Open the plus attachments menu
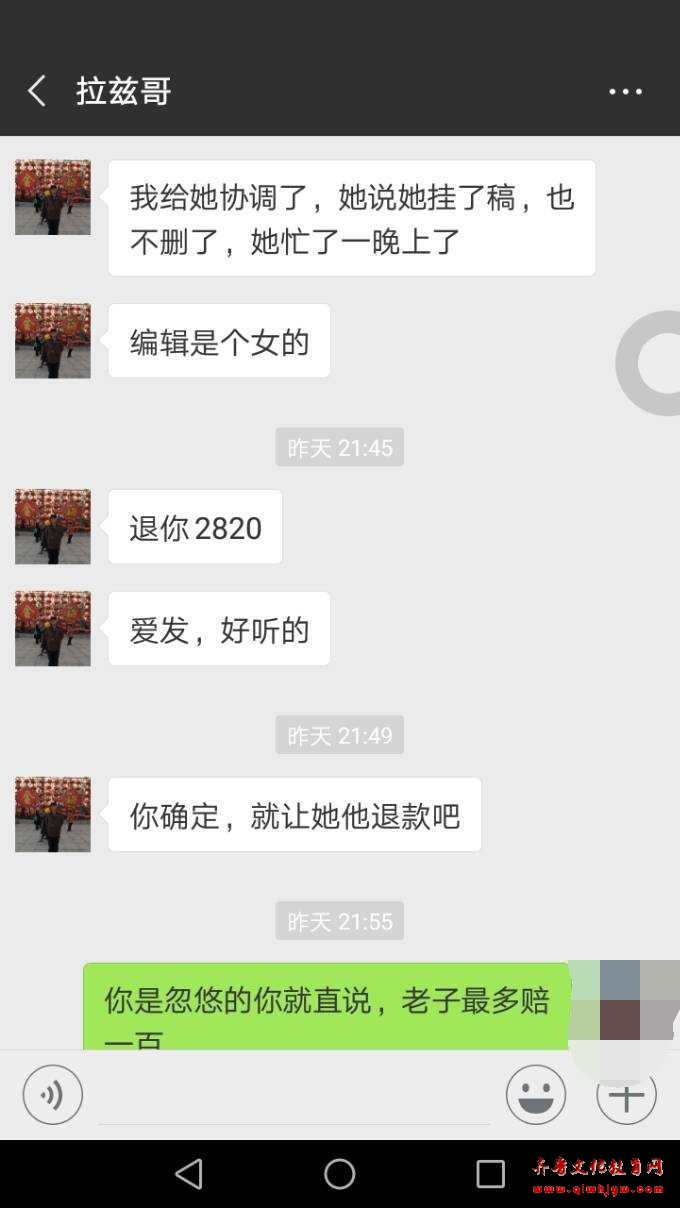 pos(626,1097)
